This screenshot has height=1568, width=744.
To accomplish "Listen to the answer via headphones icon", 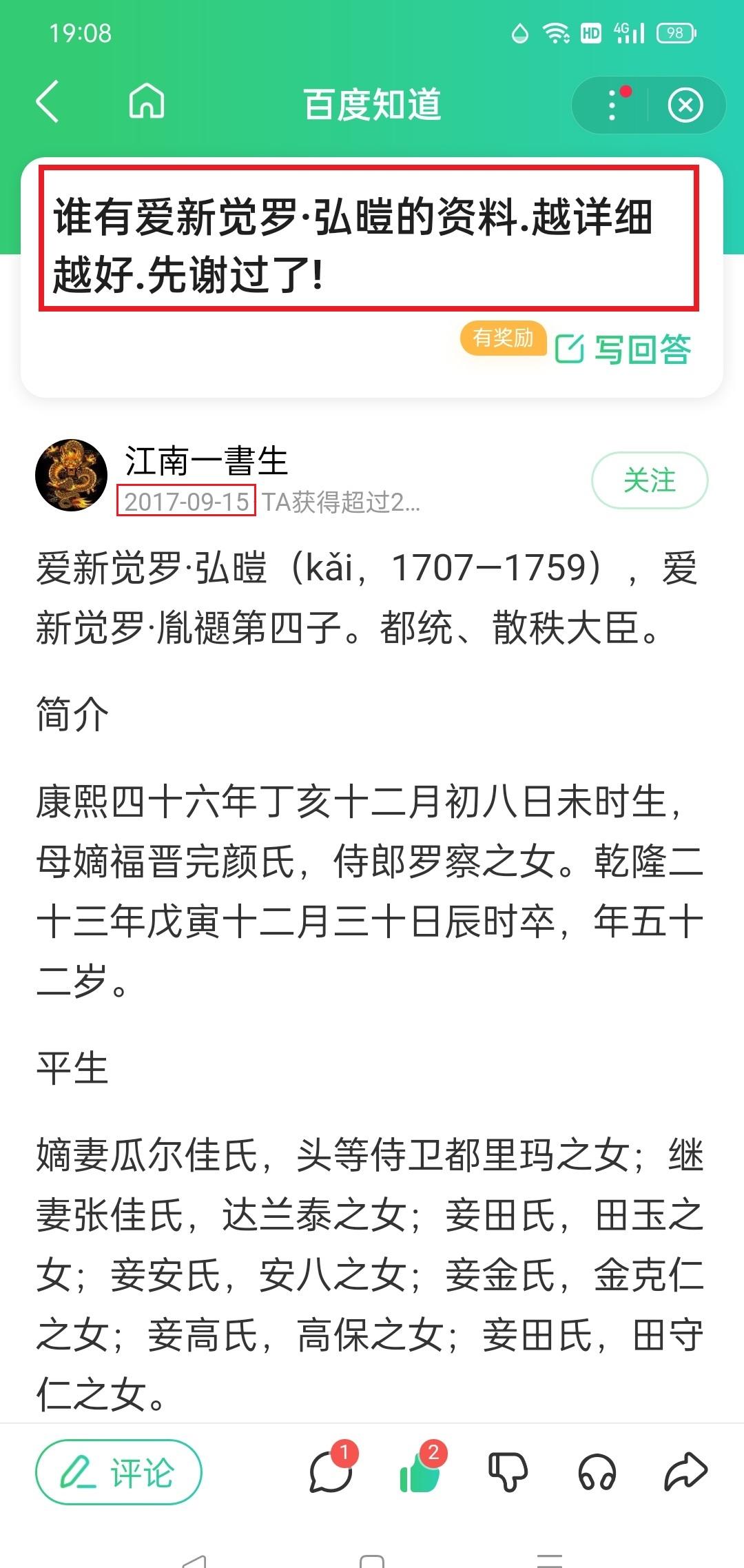I will point(597,1472).
